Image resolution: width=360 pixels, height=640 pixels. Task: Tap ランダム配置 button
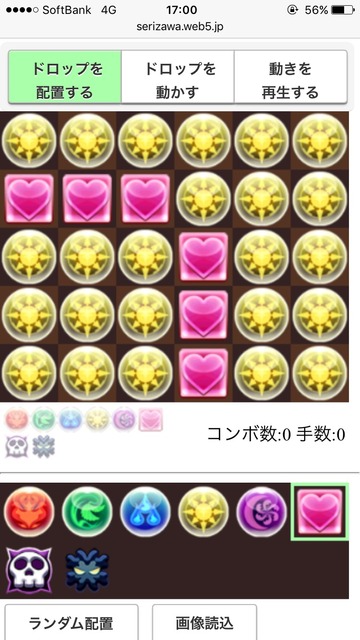(71, 623)
